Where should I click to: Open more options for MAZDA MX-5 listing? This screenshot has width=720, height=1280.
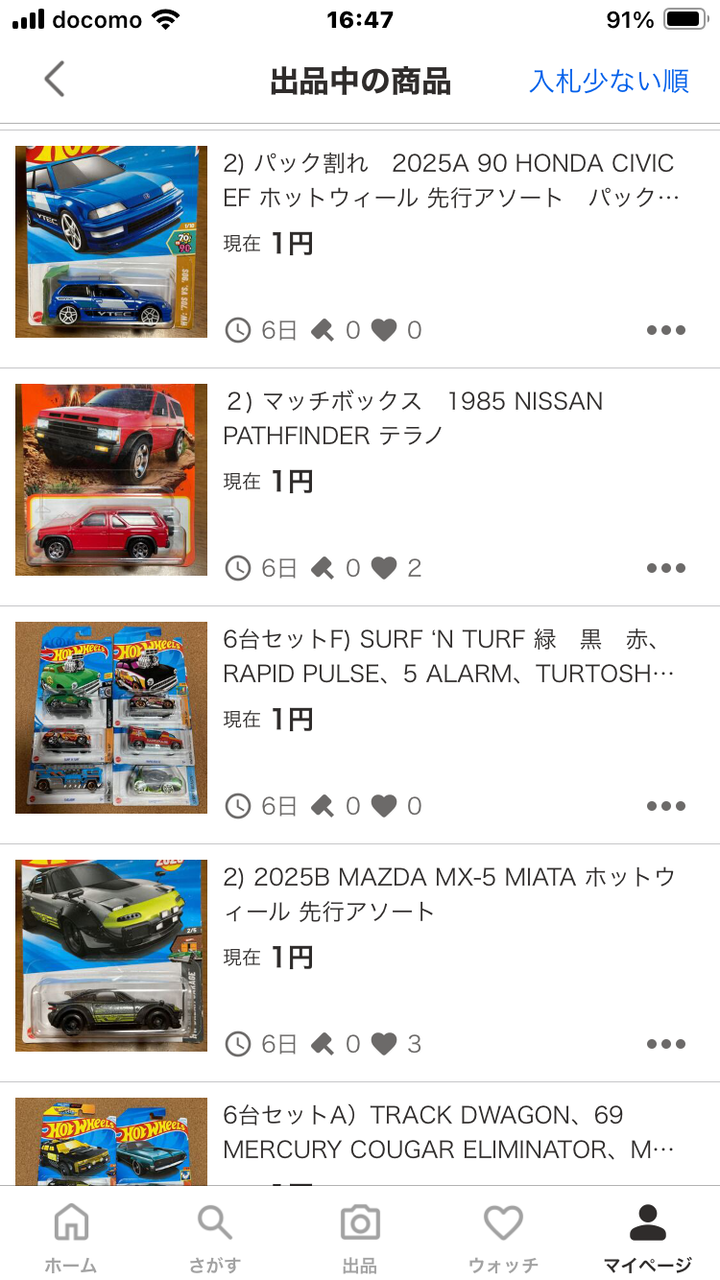point(665,1044)
